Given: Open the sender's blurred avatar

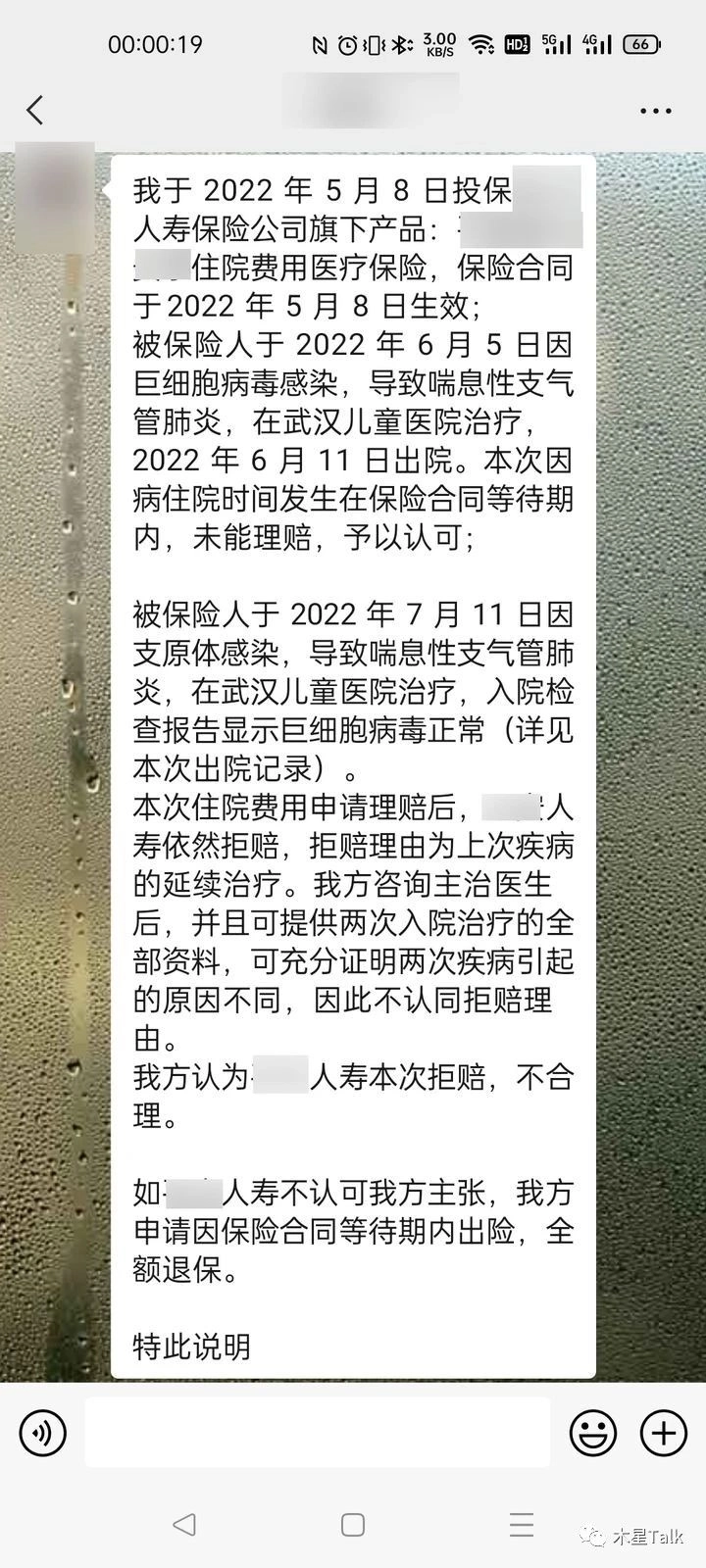Looking at the screenshot, I should pos(57,186).
